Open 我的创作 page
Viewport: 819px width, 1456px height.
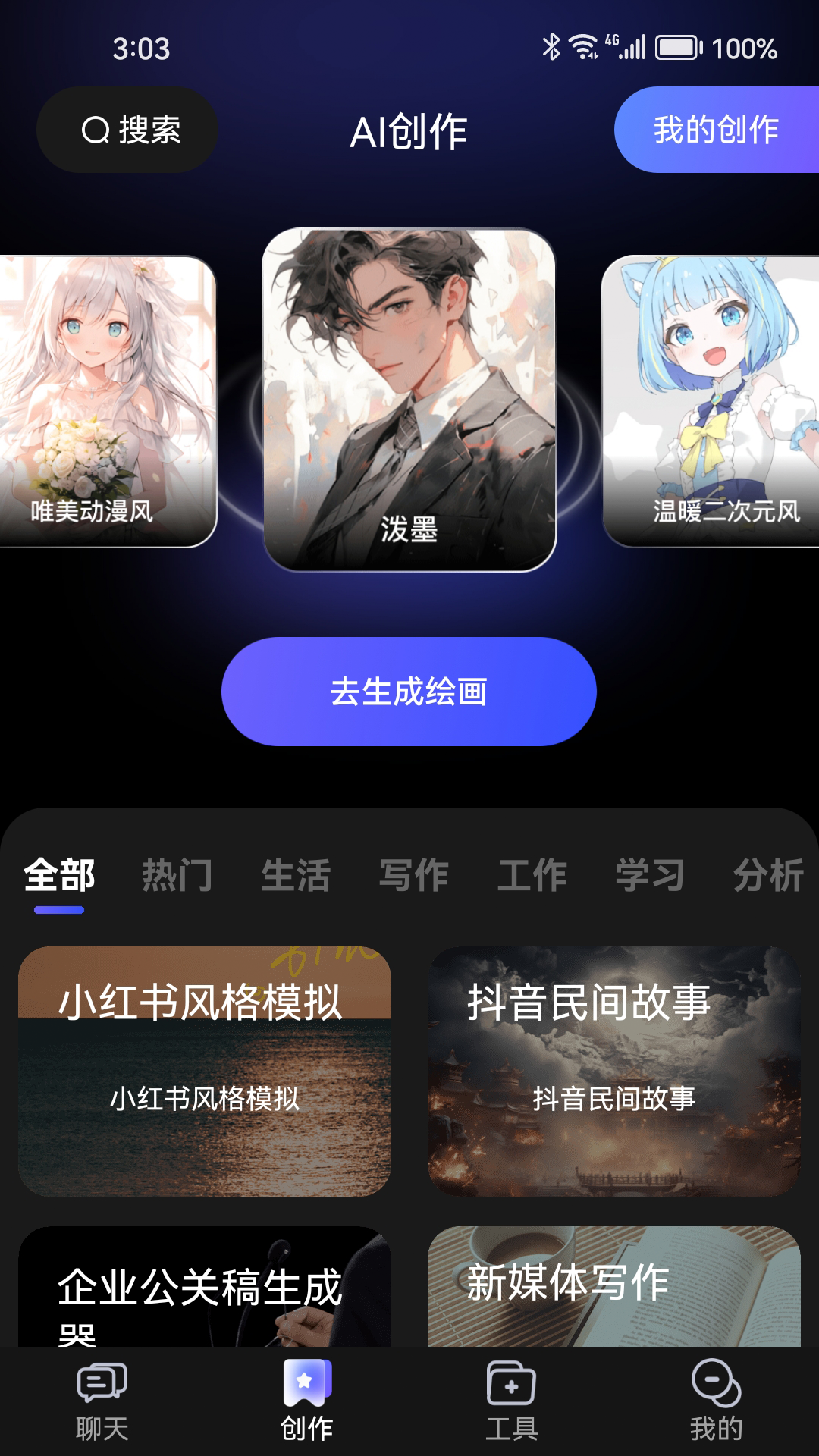pos(716,130)
